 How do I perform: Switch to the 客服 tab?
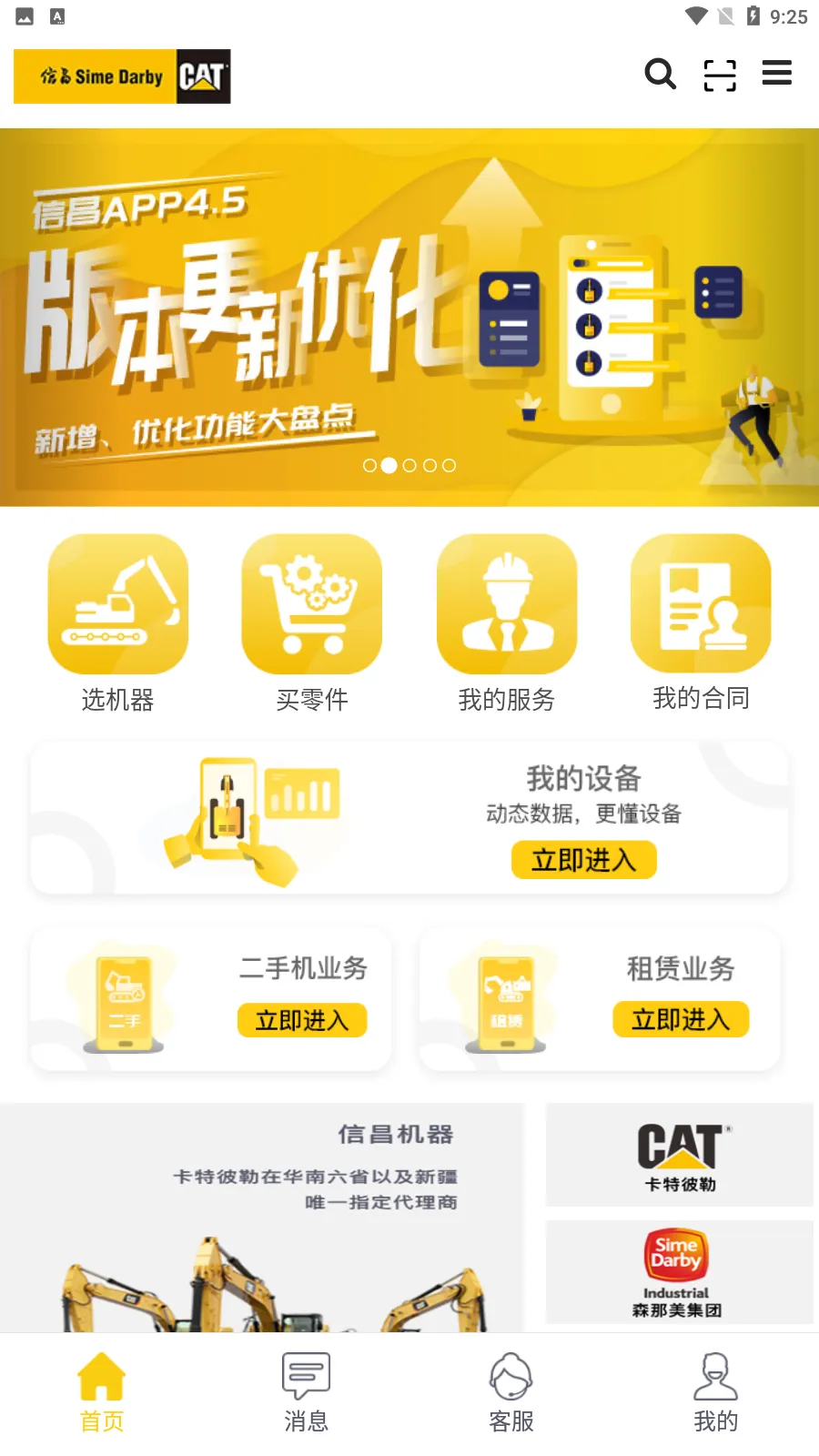point(511,1394)
